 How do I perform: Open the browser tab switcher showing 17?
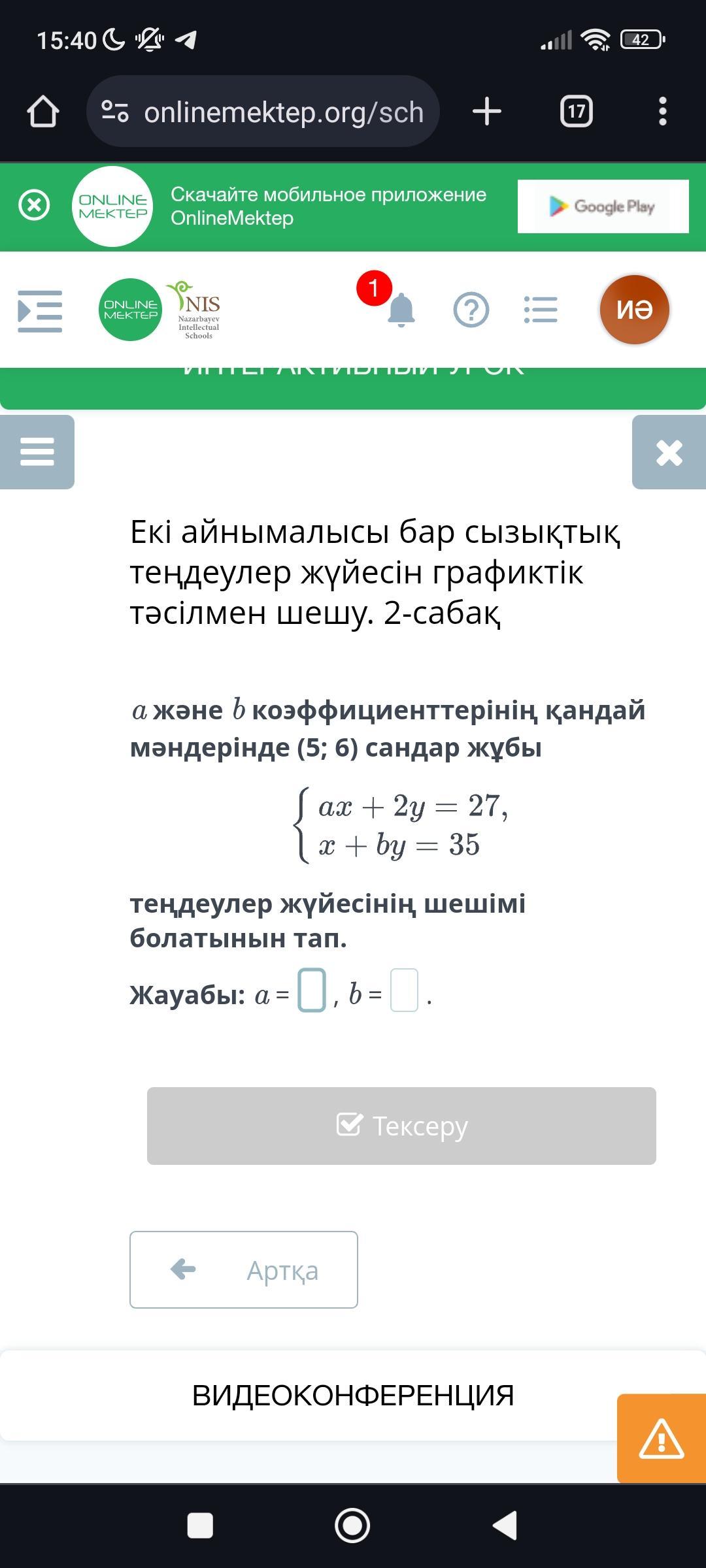point(576,112)
